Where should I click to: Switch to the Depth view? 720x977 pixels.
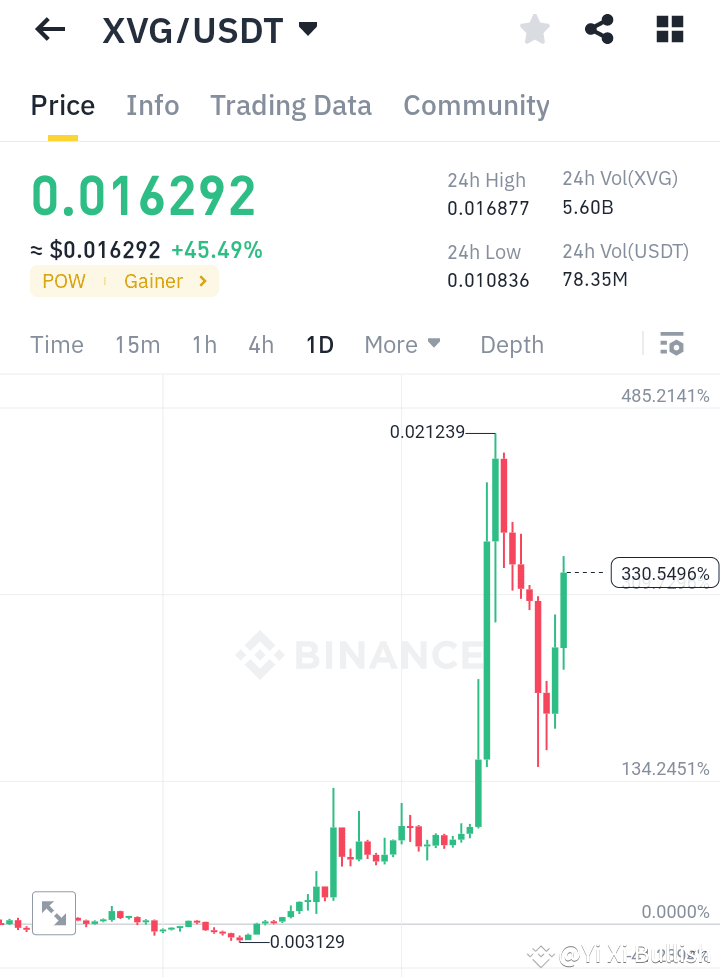coord(511,344)
